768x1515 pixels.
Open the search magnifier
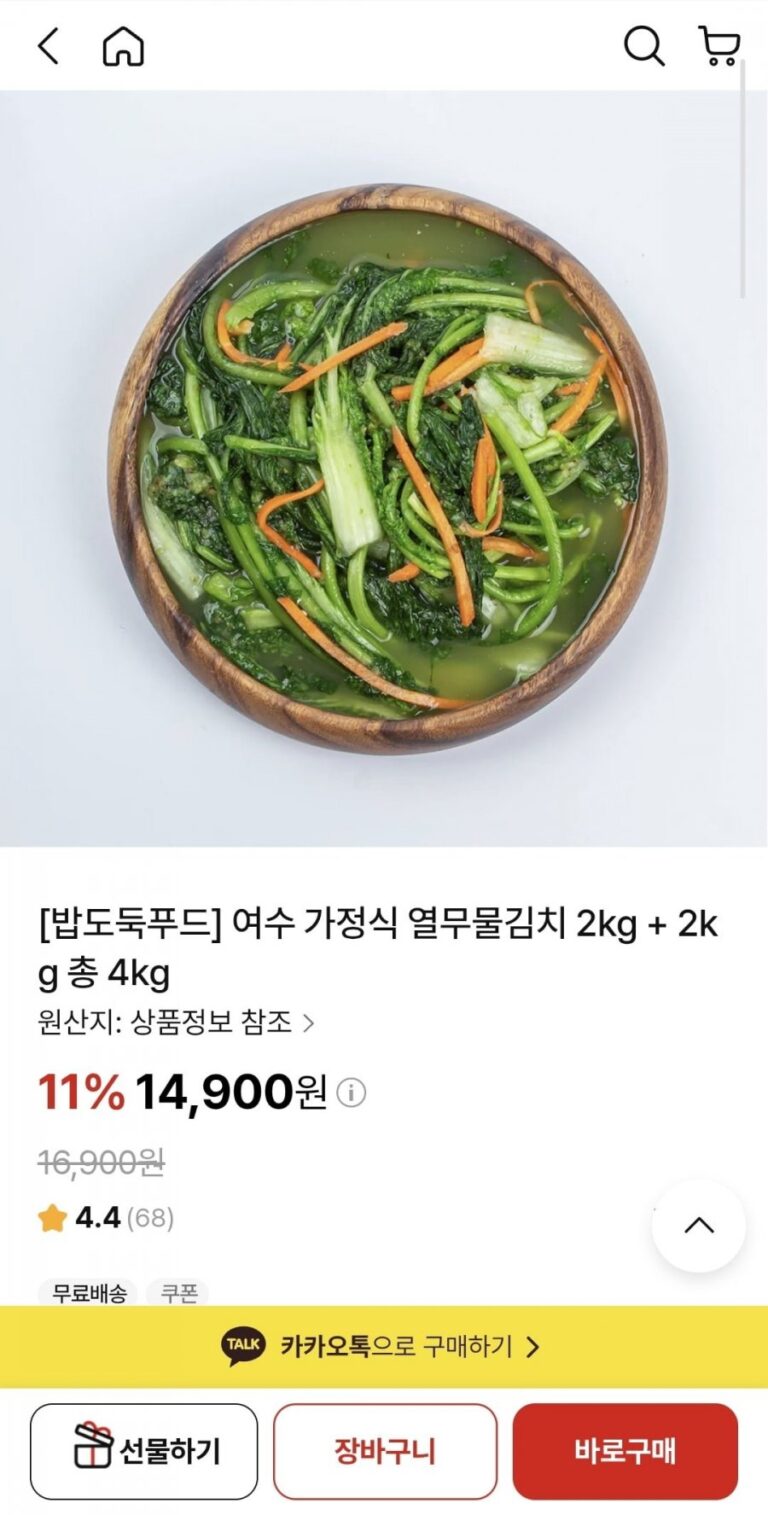coord(644,46)
